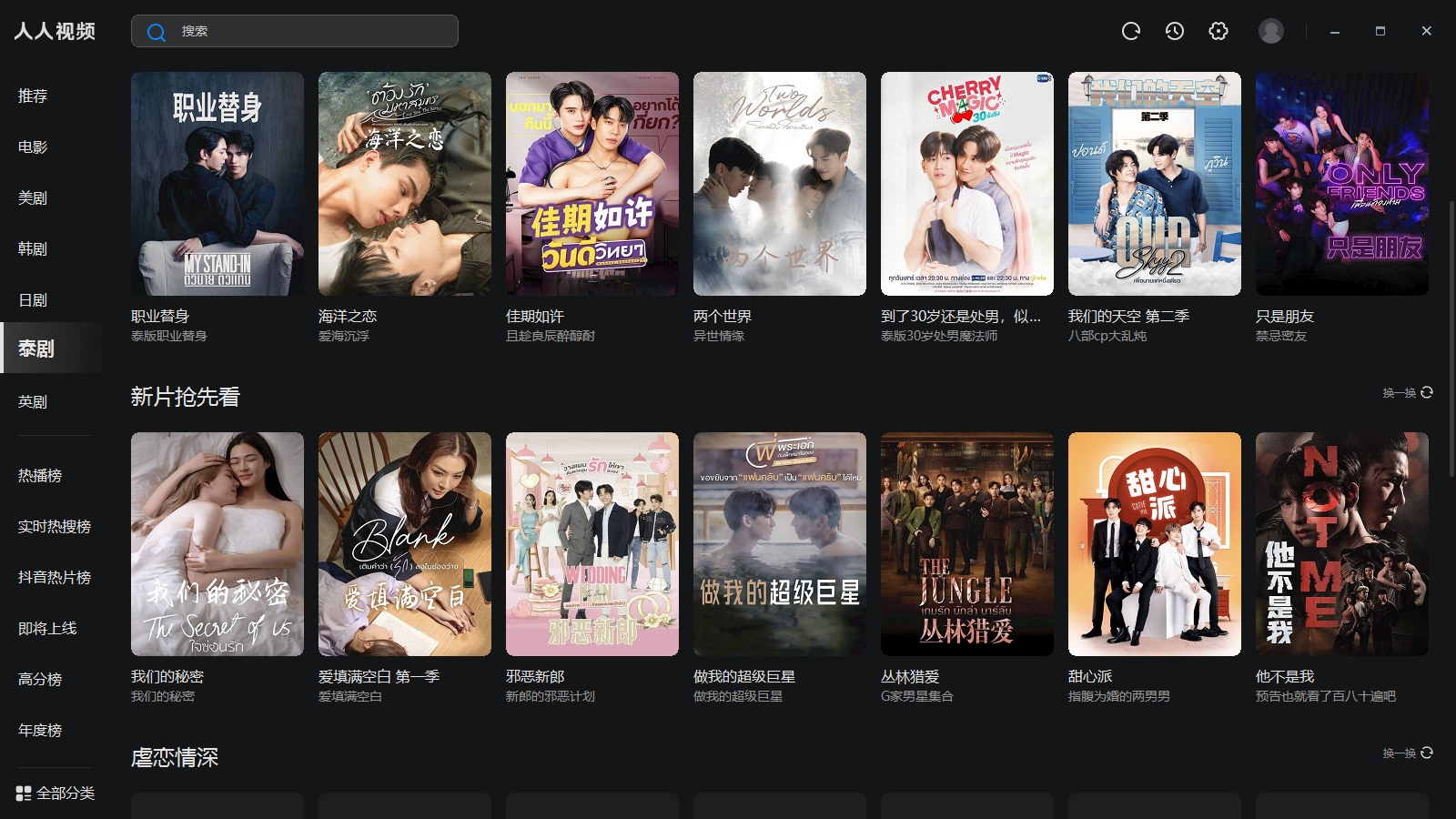Image resolution: width=1456 pixels, height=819 pixels.
Task: Open 全部分类 at sidebar bottom
Action: coord(56,793)
